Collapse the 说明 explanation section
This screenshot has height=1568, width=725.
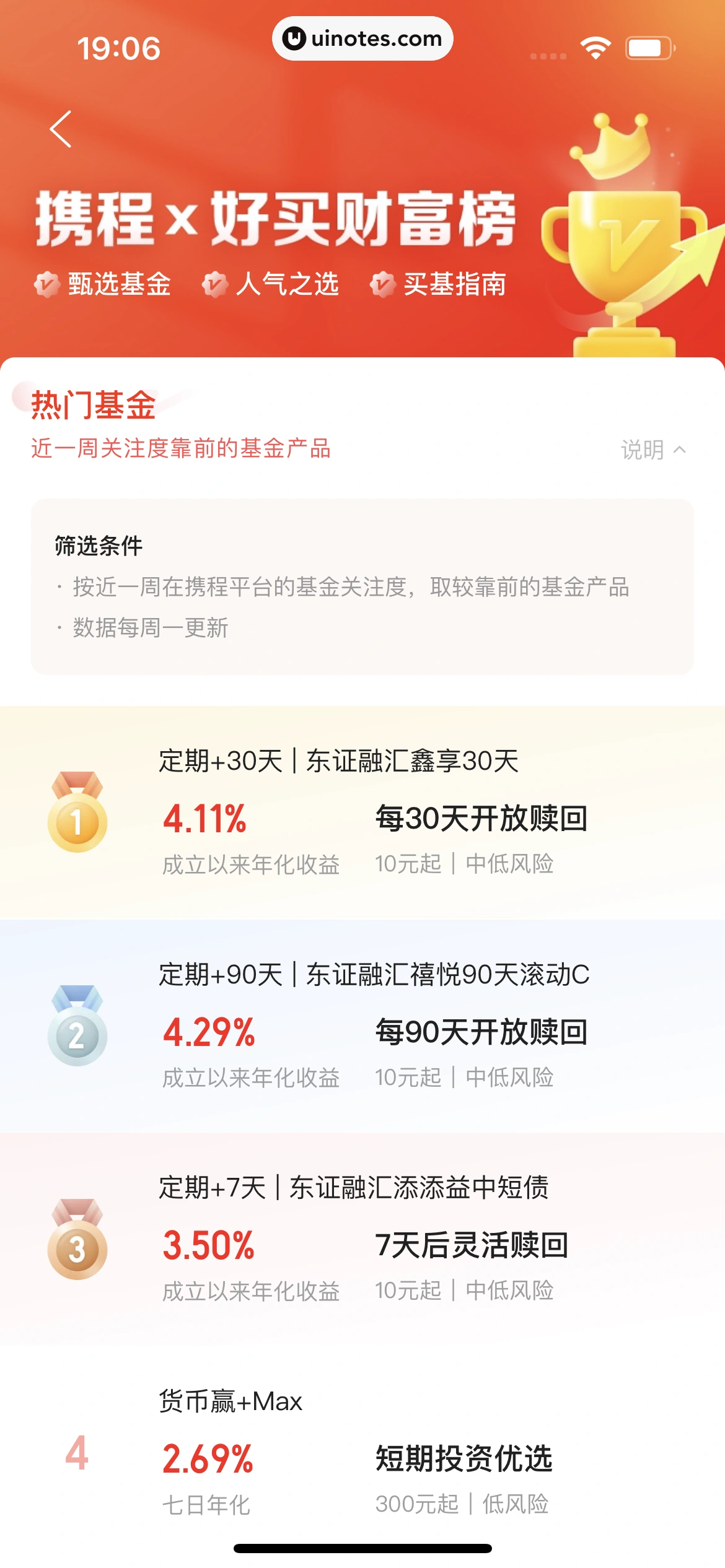click(653, 450)
